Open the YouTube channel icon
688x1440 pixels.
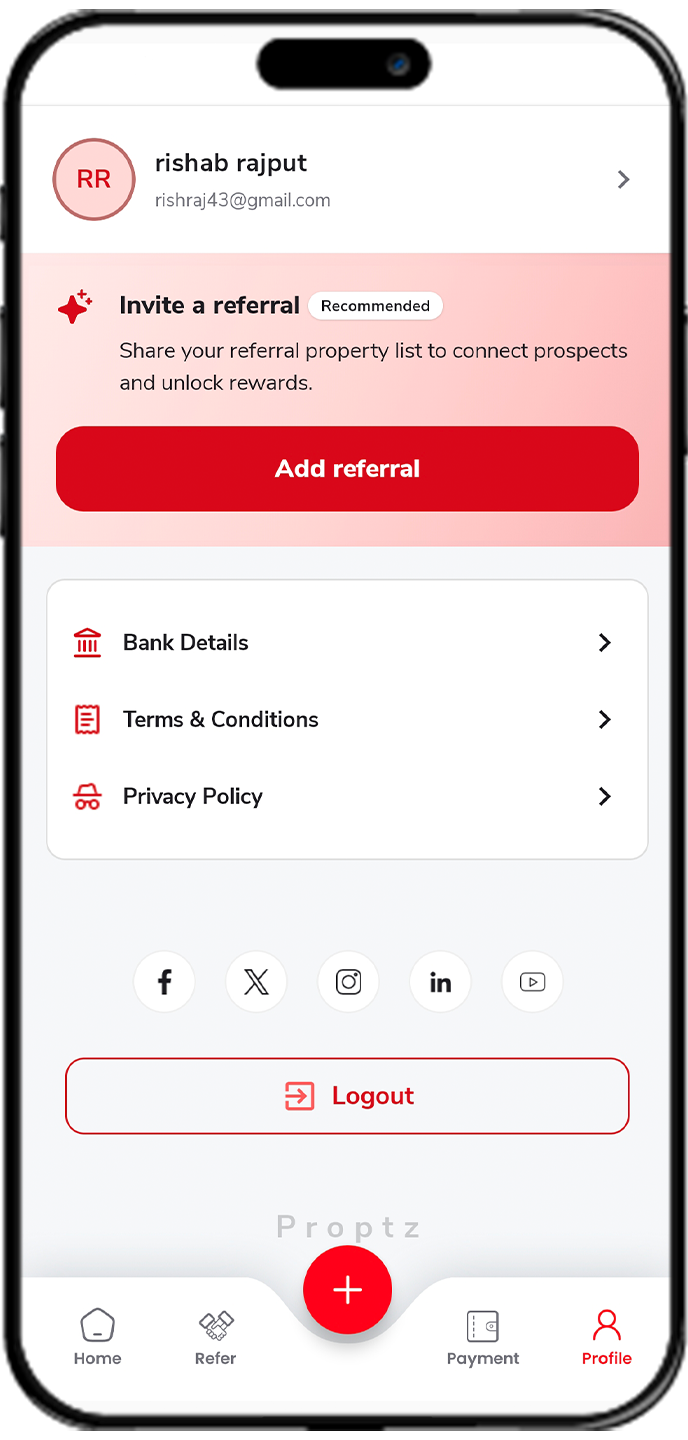pyautogui.click(x=532, y=982)
